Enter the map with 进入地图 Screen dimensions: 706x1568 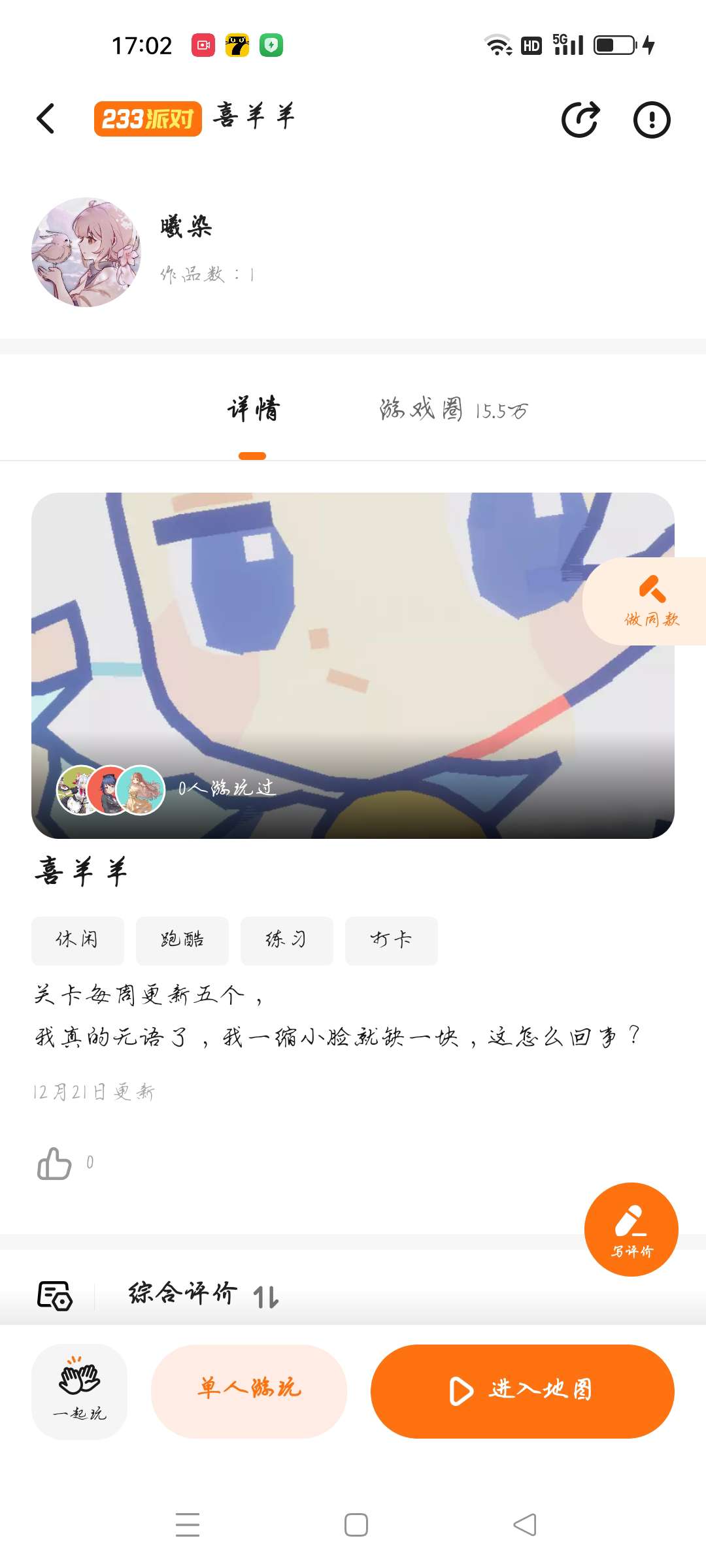(x=522, y=1391)
